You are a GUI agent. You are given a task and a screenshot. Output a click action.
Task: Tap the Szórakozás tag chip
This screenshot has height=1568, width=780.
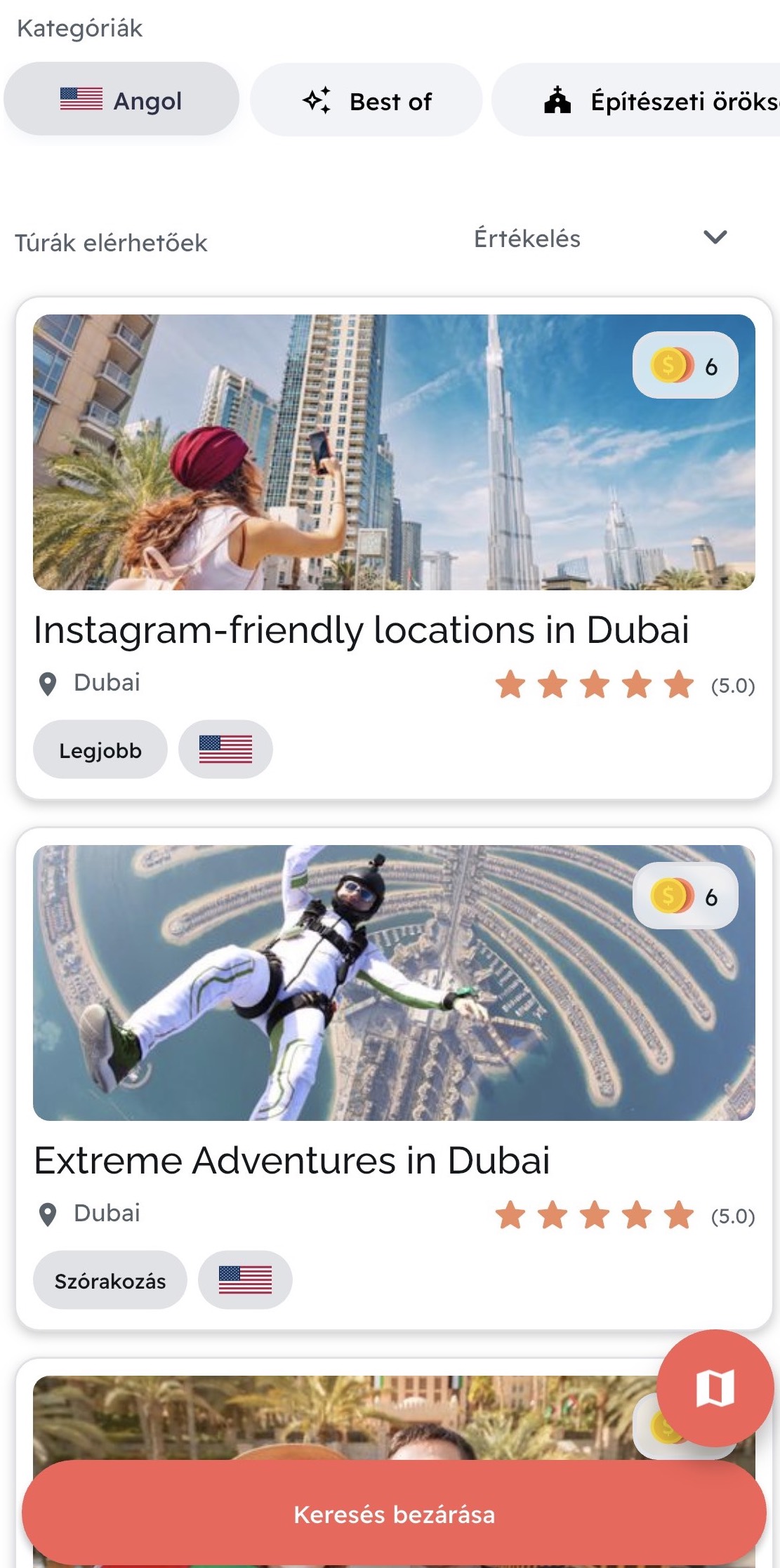click(110, 1280)
